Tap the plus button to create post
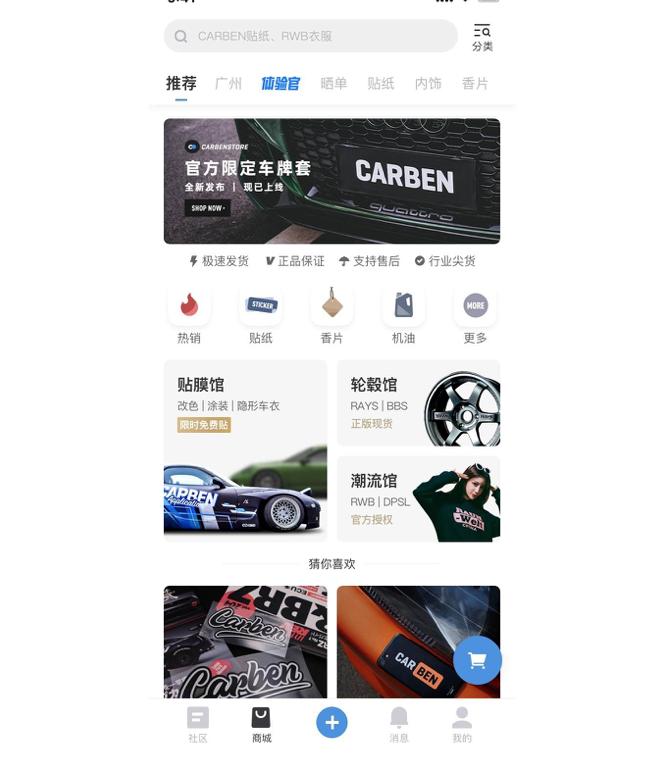This screenshot has width=656, height=760. click(x=332, y=722)
